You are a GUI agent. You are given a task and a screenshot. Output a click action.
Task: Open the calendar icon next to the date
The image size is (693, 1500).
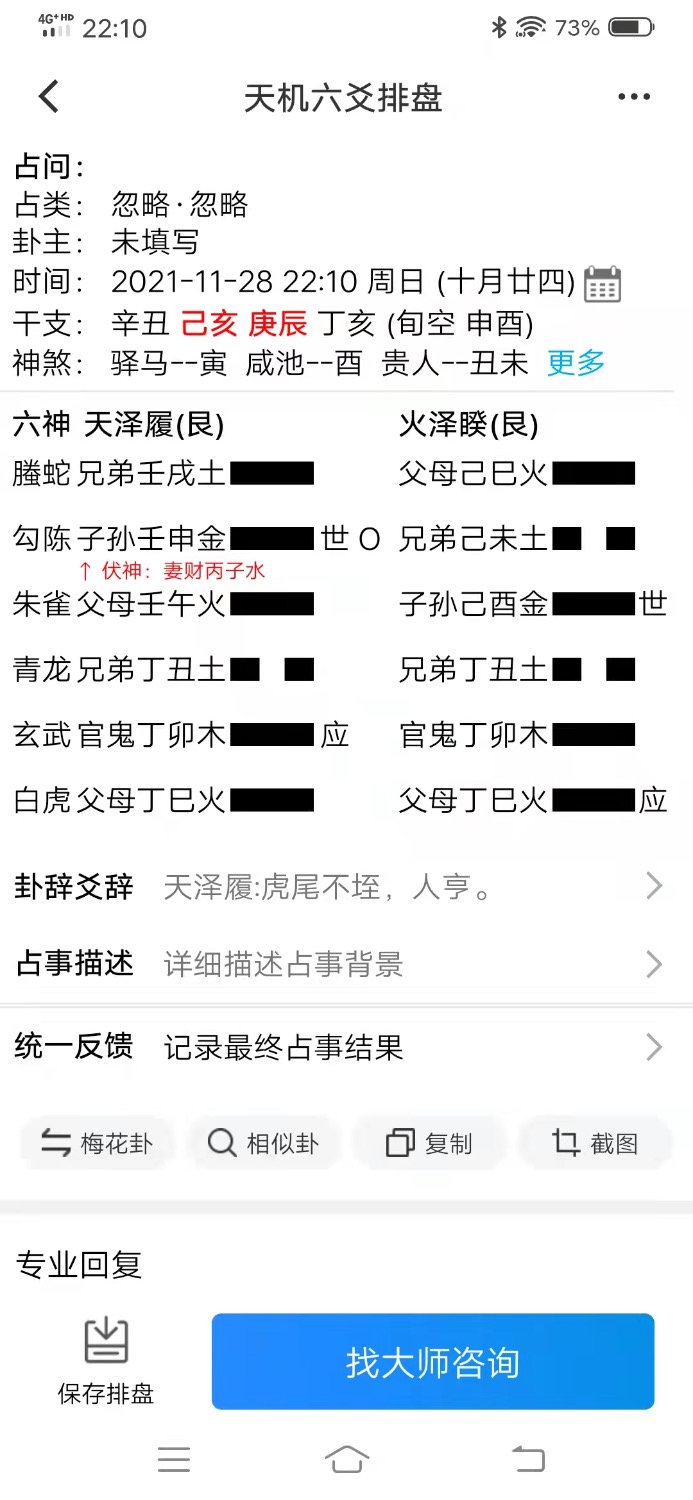coord(603,284)
